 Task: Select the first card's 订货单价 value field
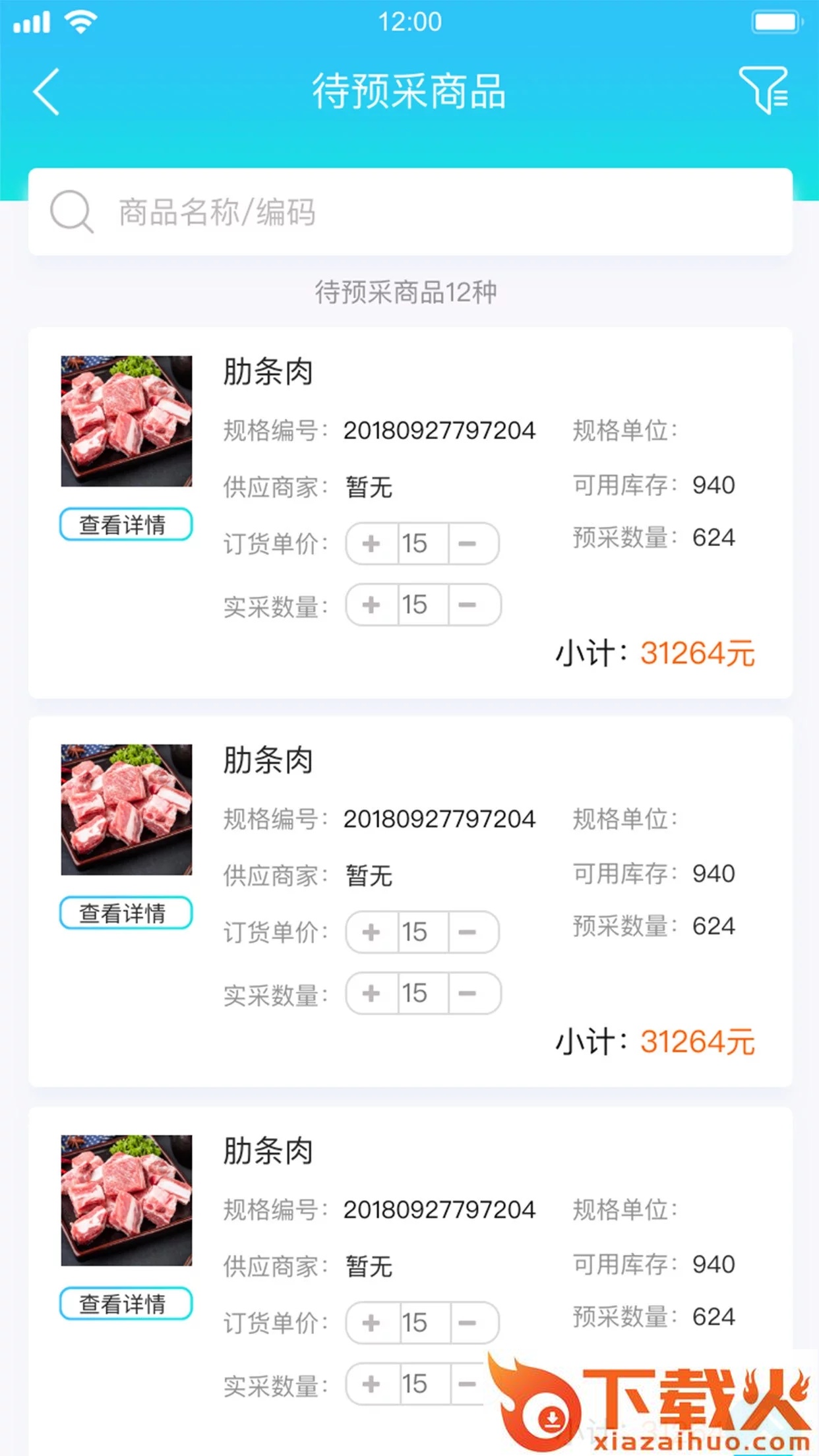(422, 544)
